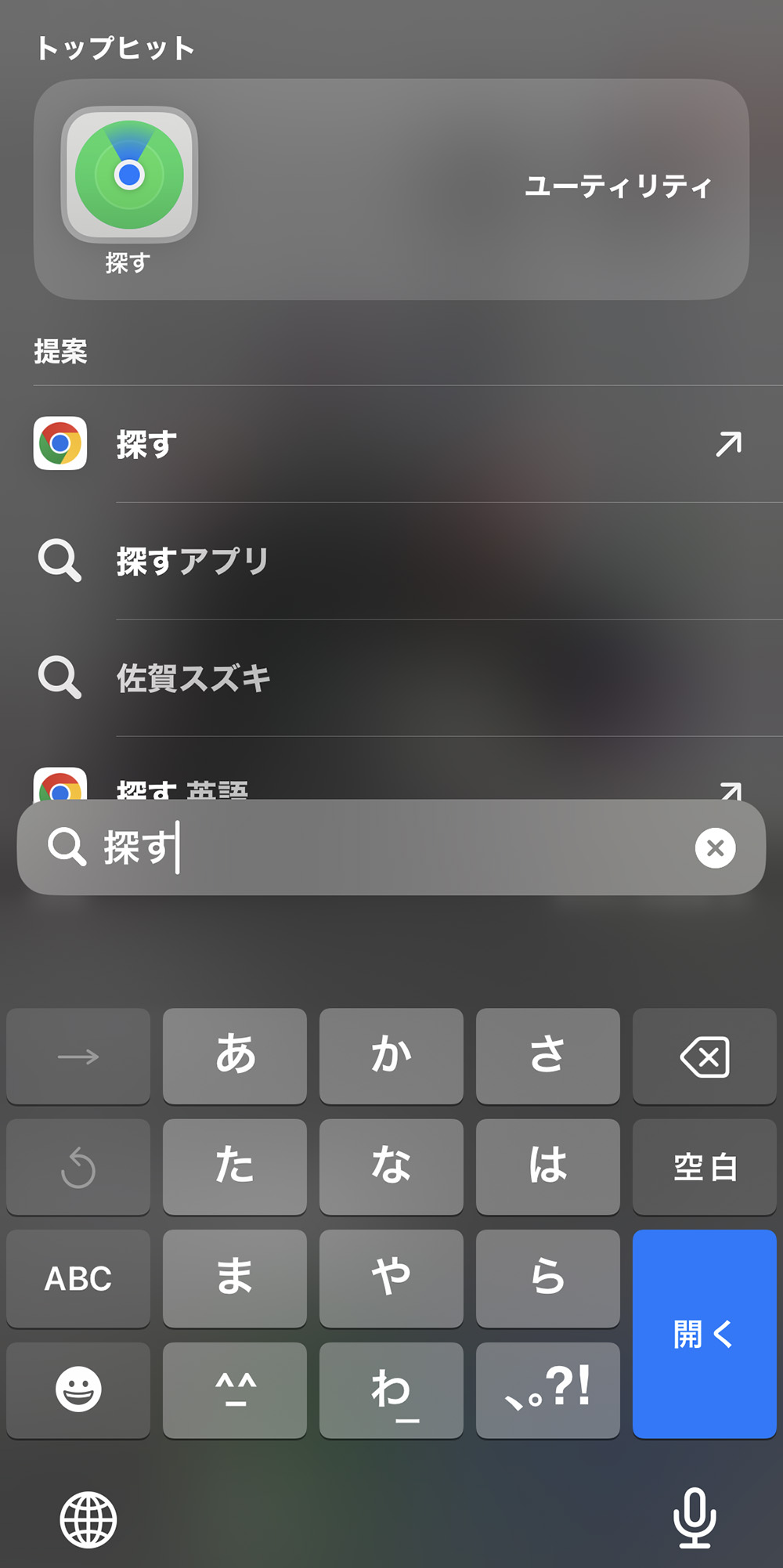Tap the あ key
Screen dimensions: 783x1568
235,1057
